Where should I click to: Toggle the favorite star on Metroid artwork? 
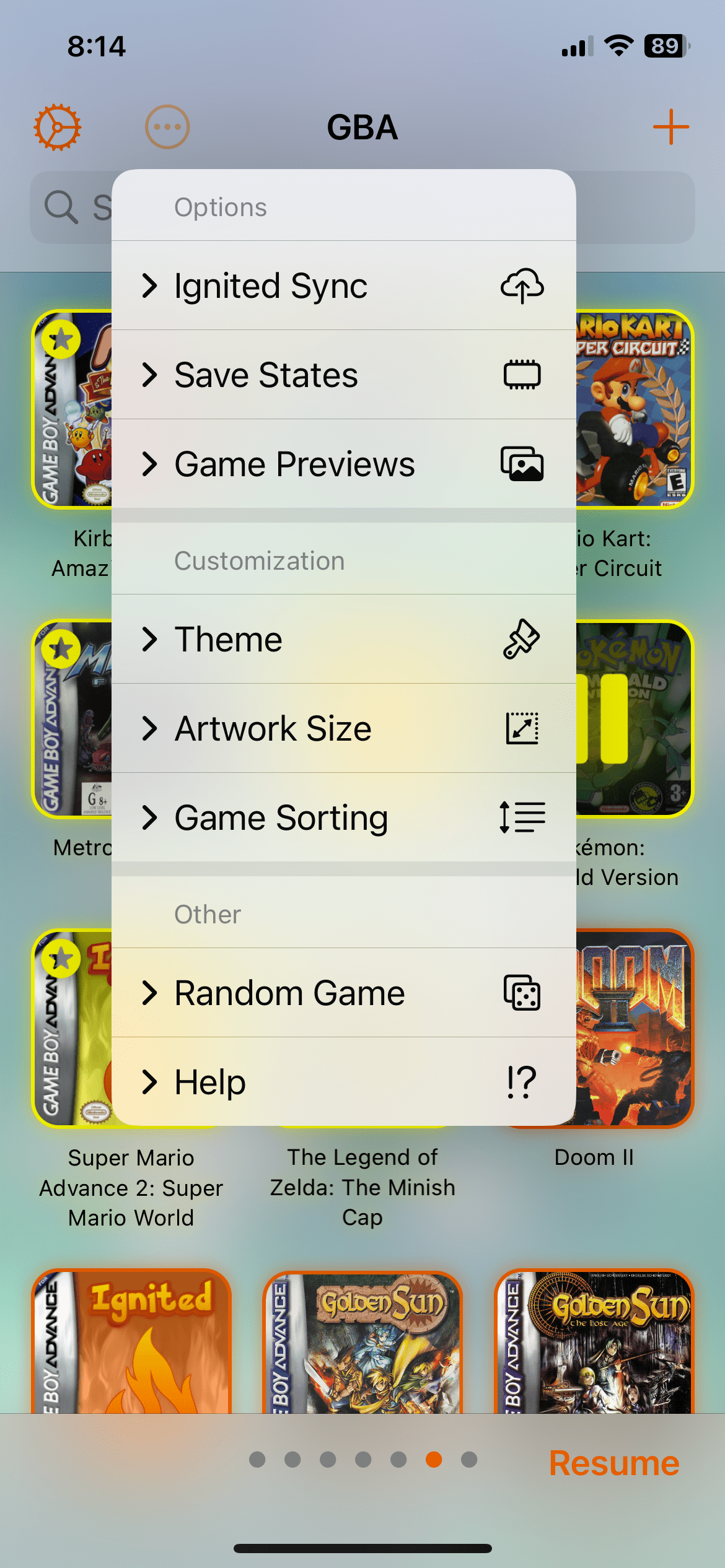pyautogui.click(x=60, y=648)
